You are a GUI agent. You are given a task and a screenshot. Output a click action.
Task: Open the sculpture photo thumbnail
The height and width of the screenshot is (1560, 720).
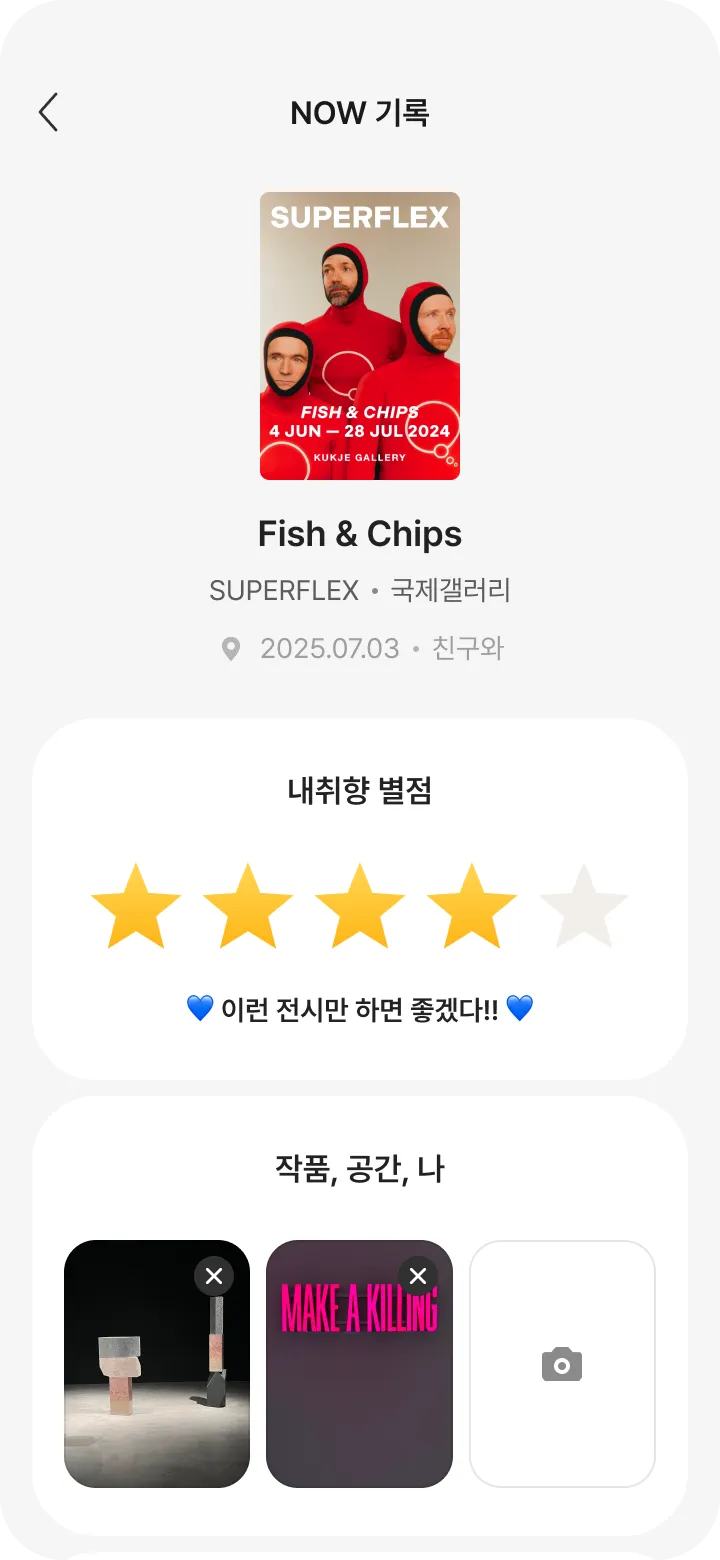pyautogui.click(x=157, y=1364)
